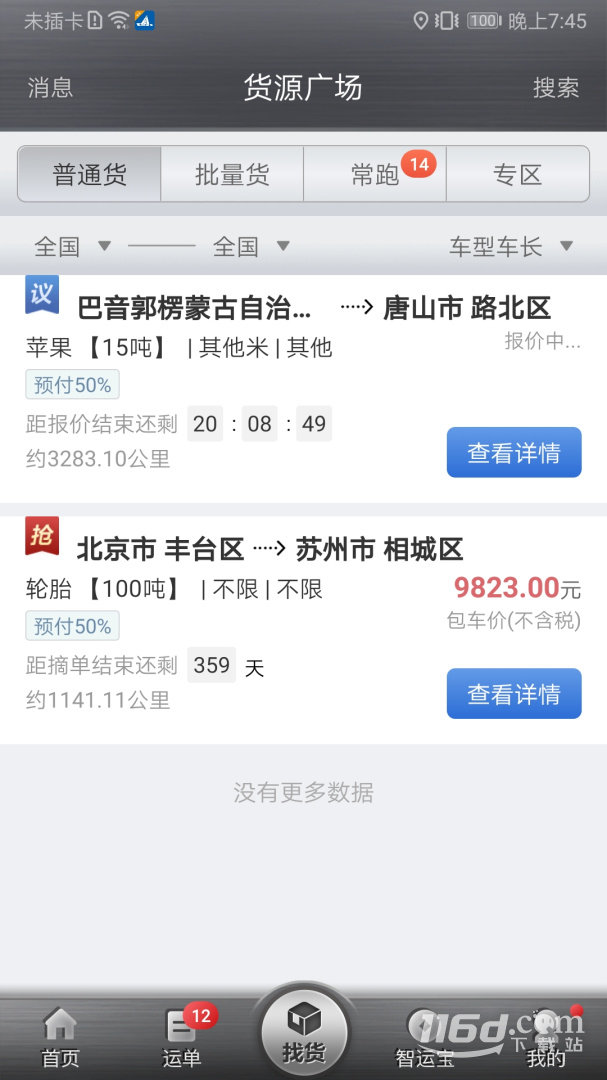Image resolution: width=607 pixels, height=1080 pixels.
Task: Switch to the 专区 tab
Action: [x=517, y=174]
